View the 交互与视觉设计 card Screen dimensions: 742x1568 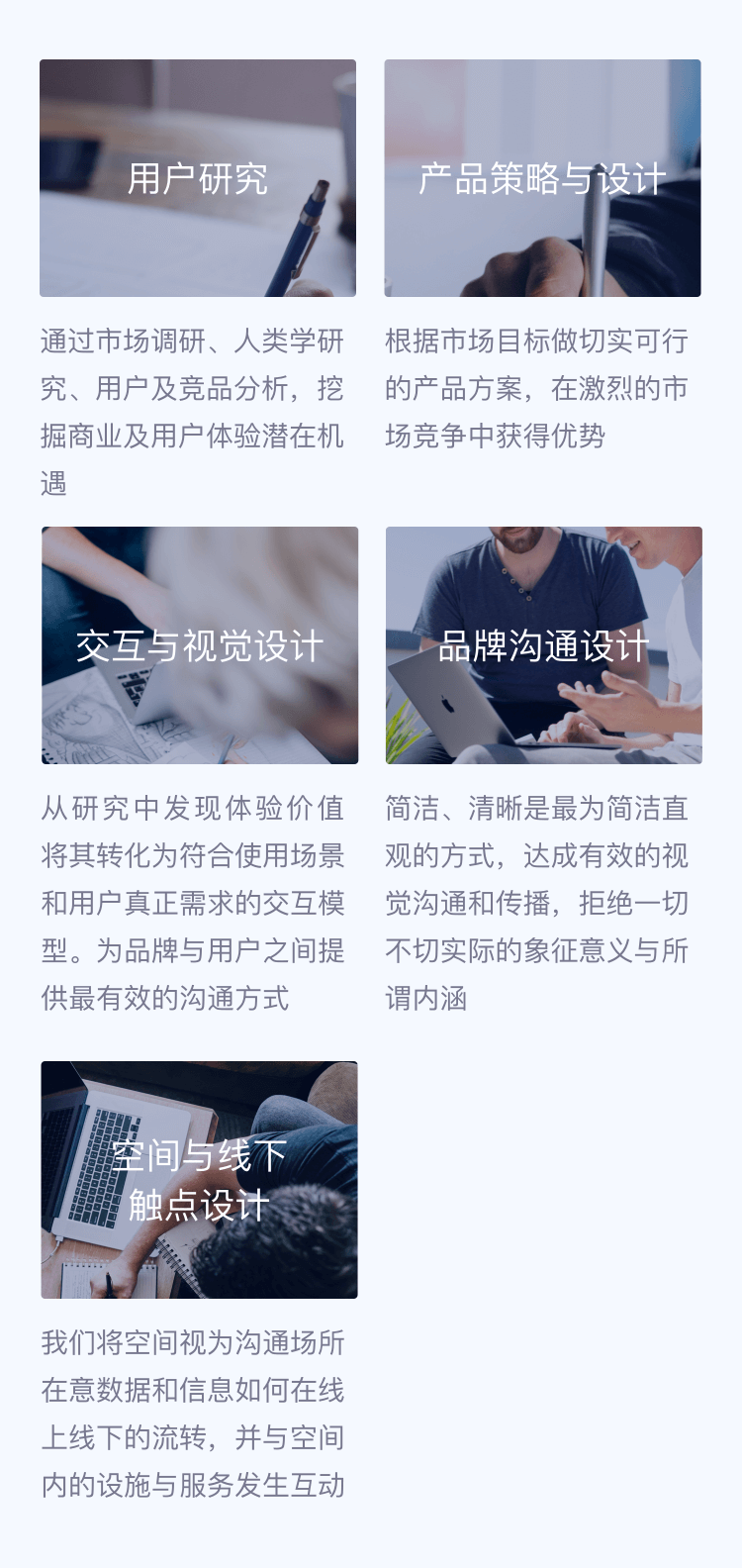tap(199, 645)
